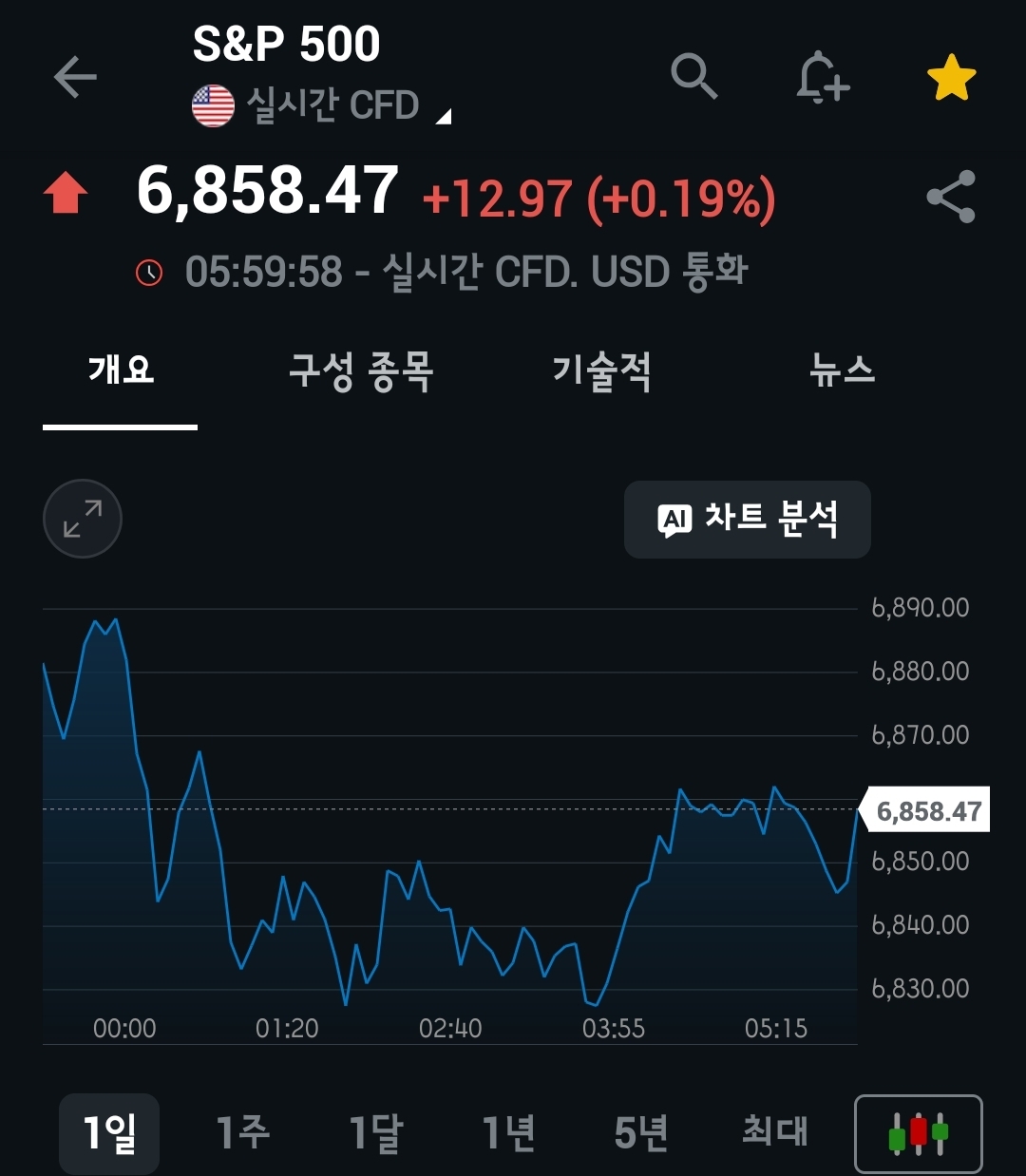Screen dimensions: 1026x1176
Task: Open the search magnifier
Action: point(693,76)
